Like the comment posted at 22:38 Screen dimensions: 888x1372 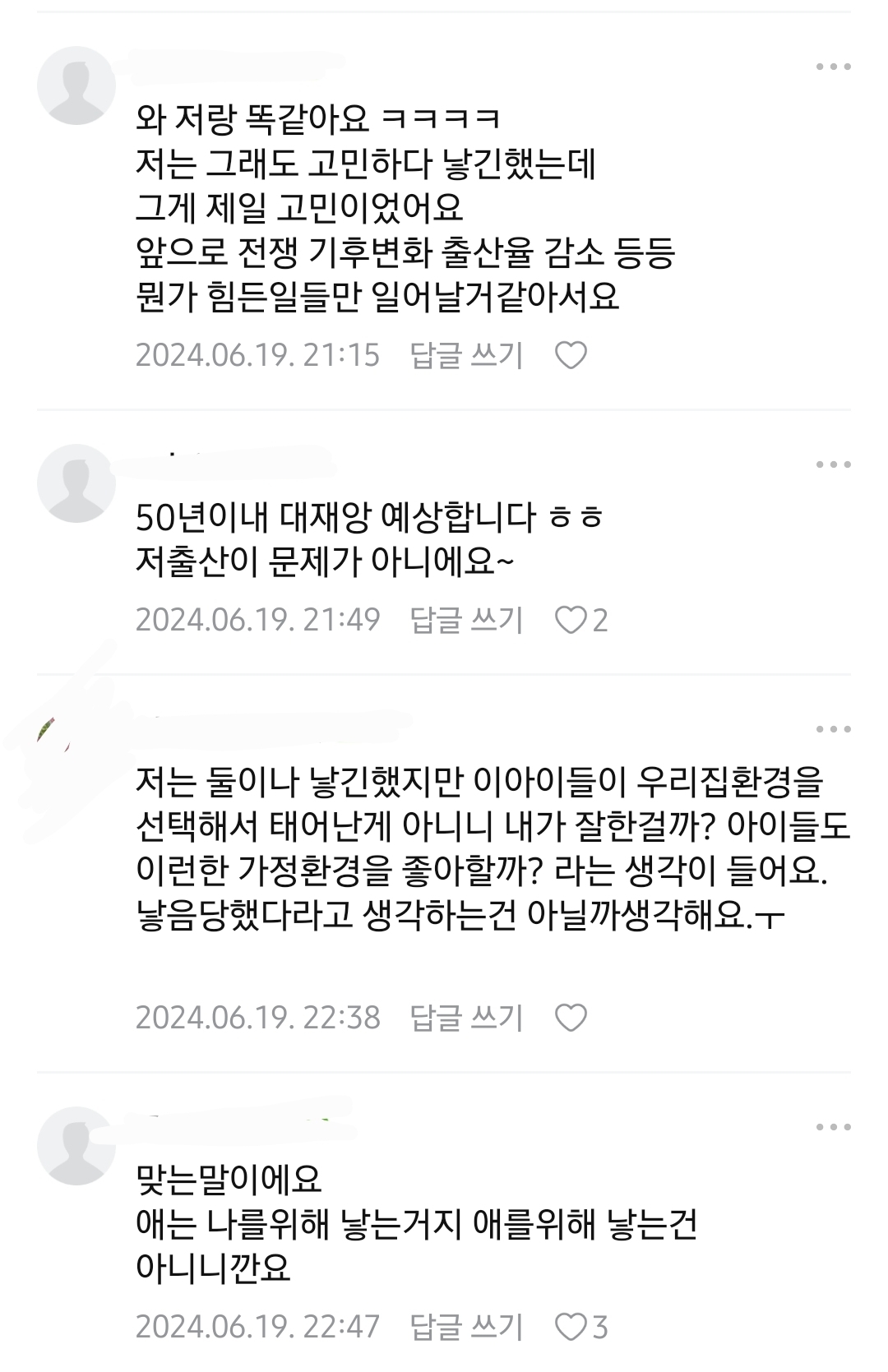click(571, 1018)
